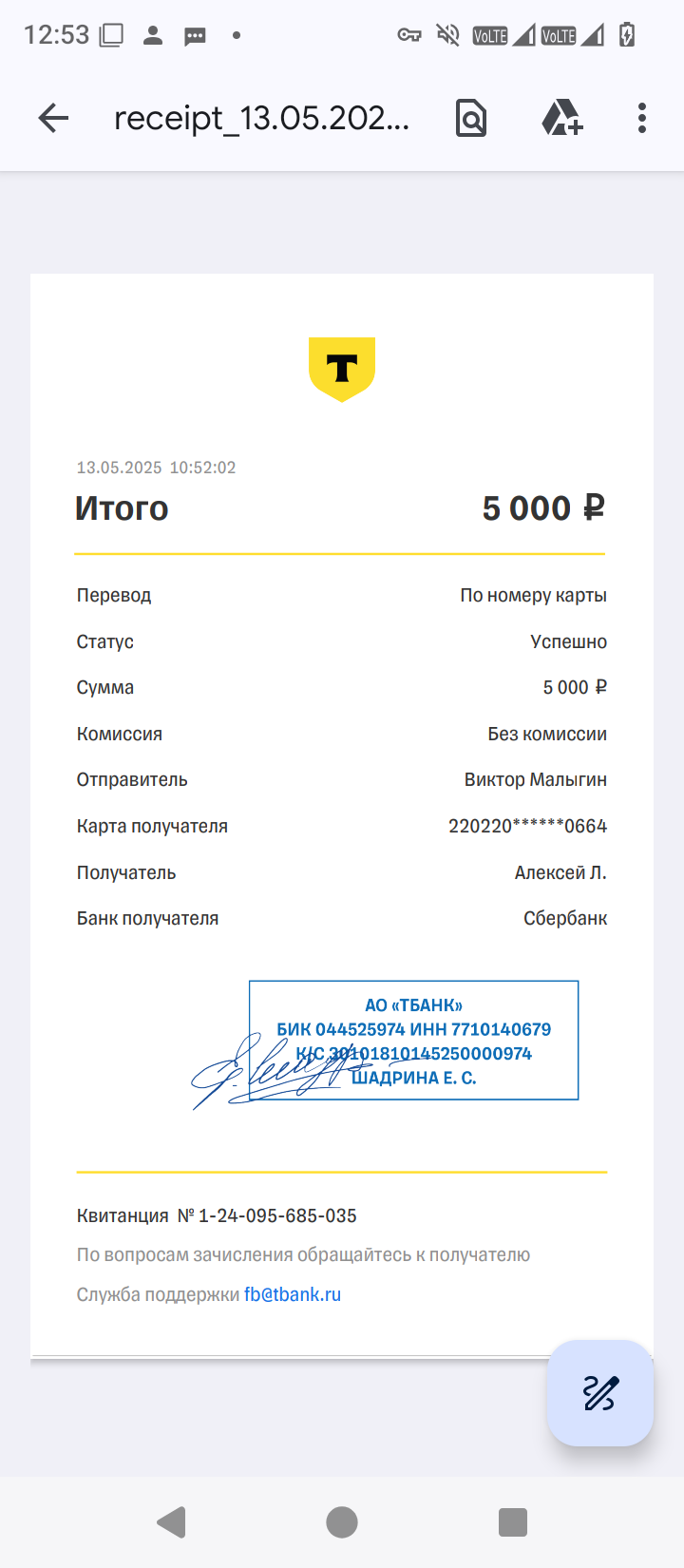
Task: Open the find-in-document search icon
Action: pos(471,119)
